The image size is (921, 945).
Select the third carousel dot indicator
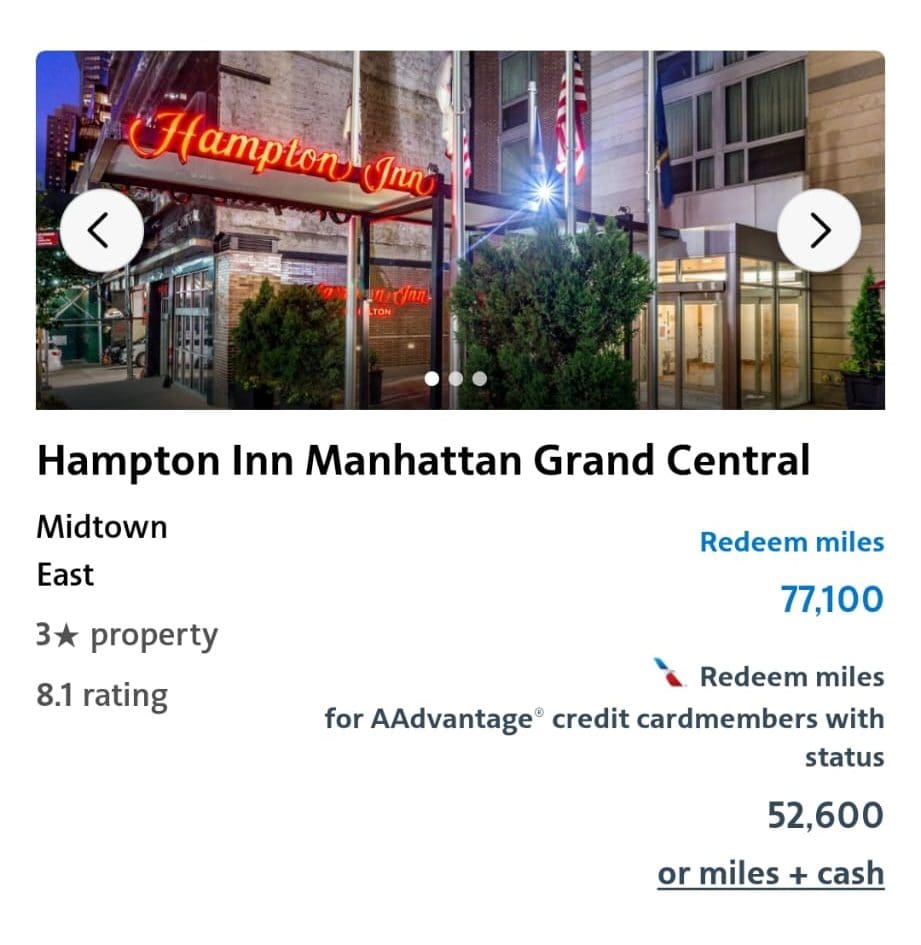tap(480, 378)
